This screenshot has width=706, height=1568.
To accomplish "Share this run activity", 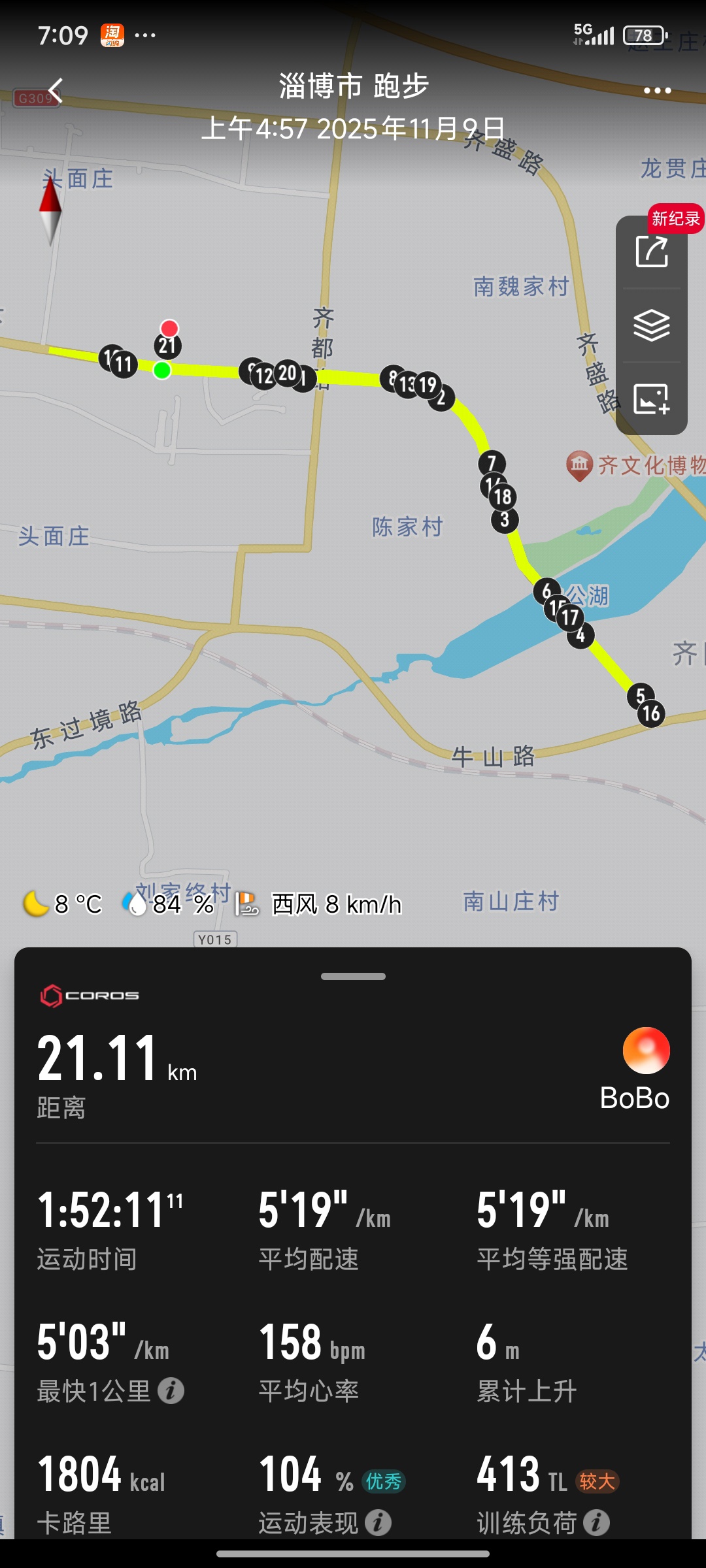I will coord(652,252).
